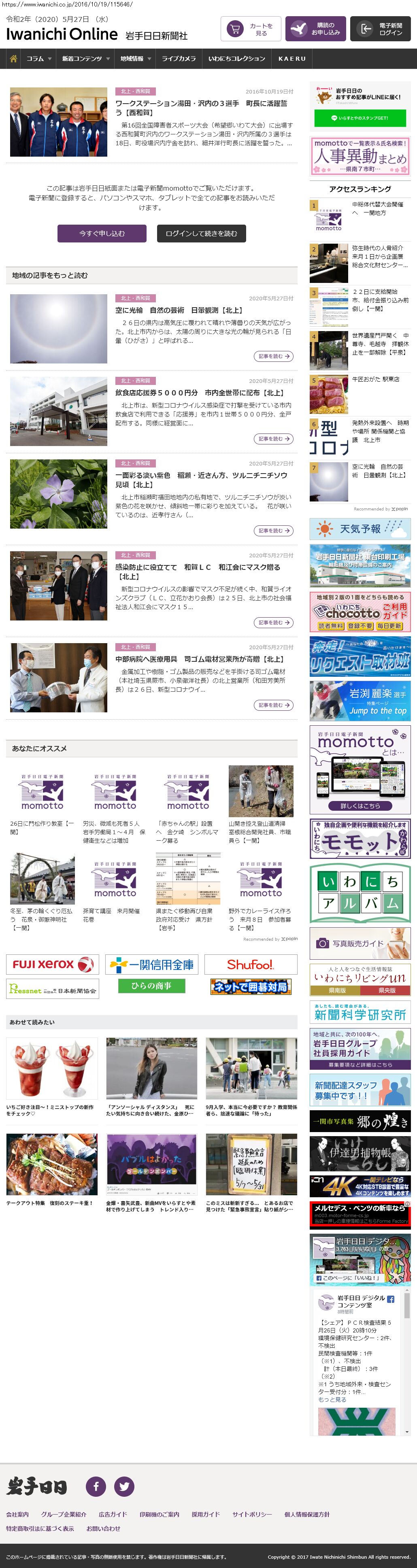The height and width of the screenshot is (1568, 417).
Task: Open 個人情報保護方針 footer link
Action: click(x=307, y=1514)
